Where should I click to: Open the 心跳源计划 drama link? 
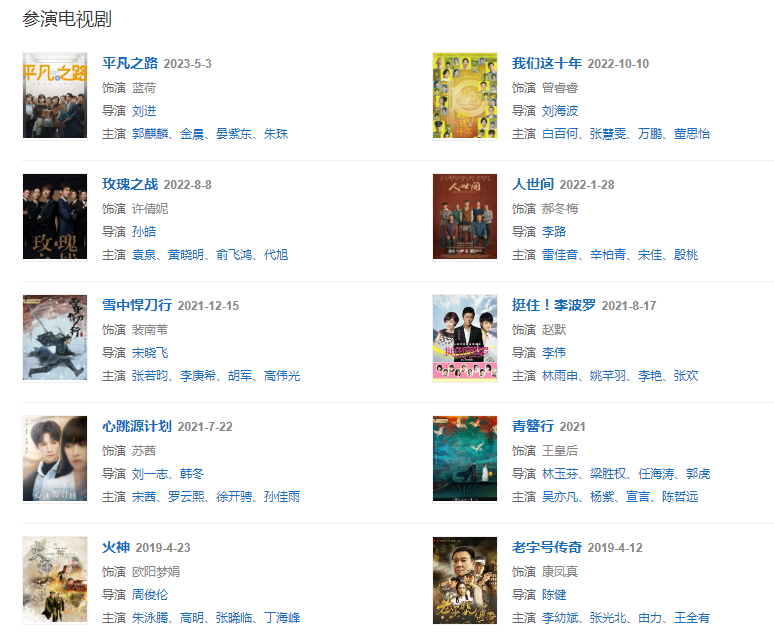tap(137, 427)
